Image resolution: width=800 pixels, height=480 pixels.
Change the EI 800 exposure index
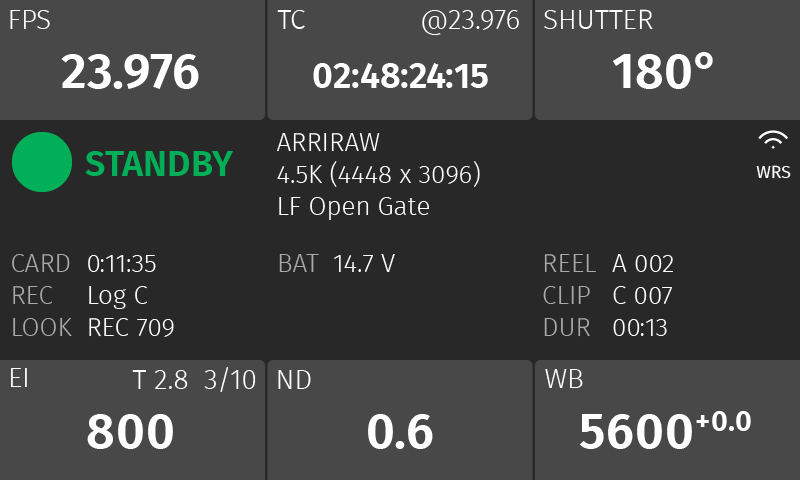(x=132, y=420)
